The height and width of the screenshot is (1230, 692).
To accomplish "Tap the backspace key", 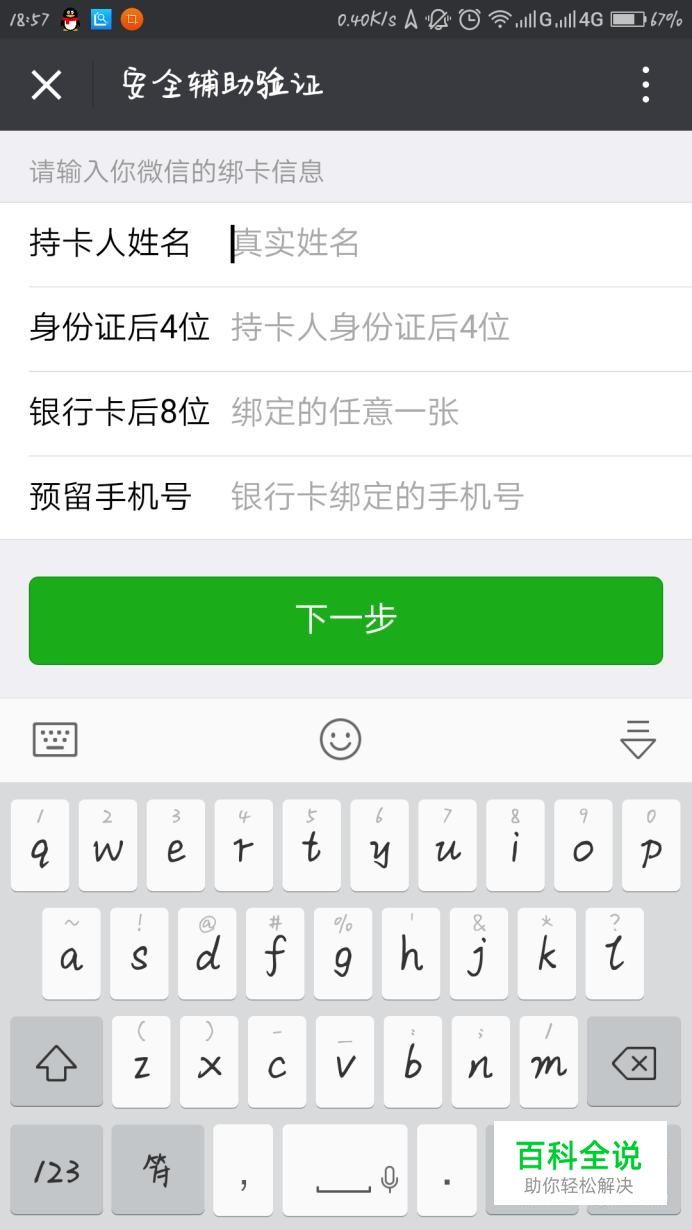I will tap(634, 1063).
